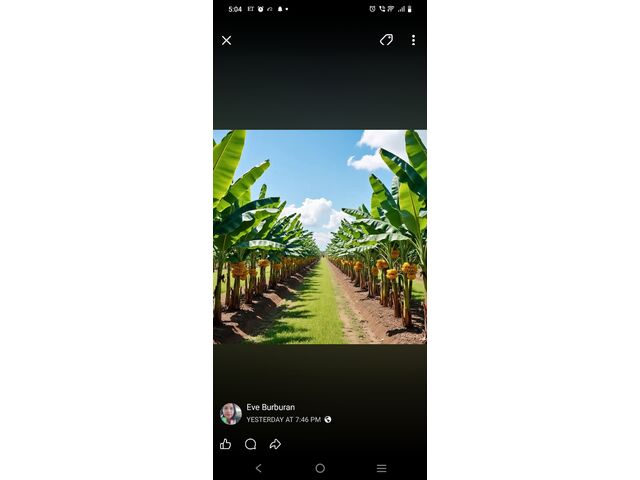This screenshot has height=480, width=640.
Task: Like Eve Burburan's photo
Action: point(225,444)
